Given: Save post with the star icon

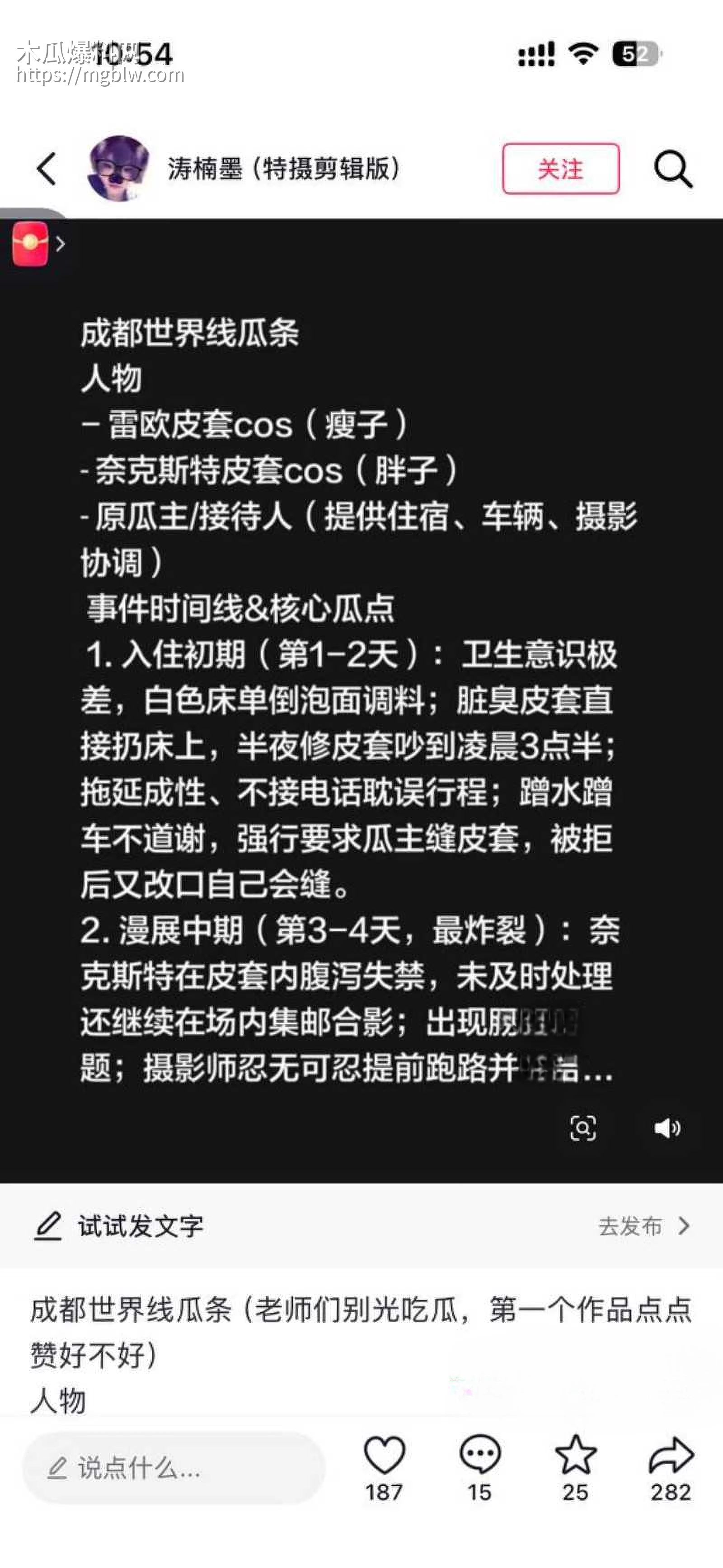Looking at the screenshot, I should click(x=575, y=1455).
